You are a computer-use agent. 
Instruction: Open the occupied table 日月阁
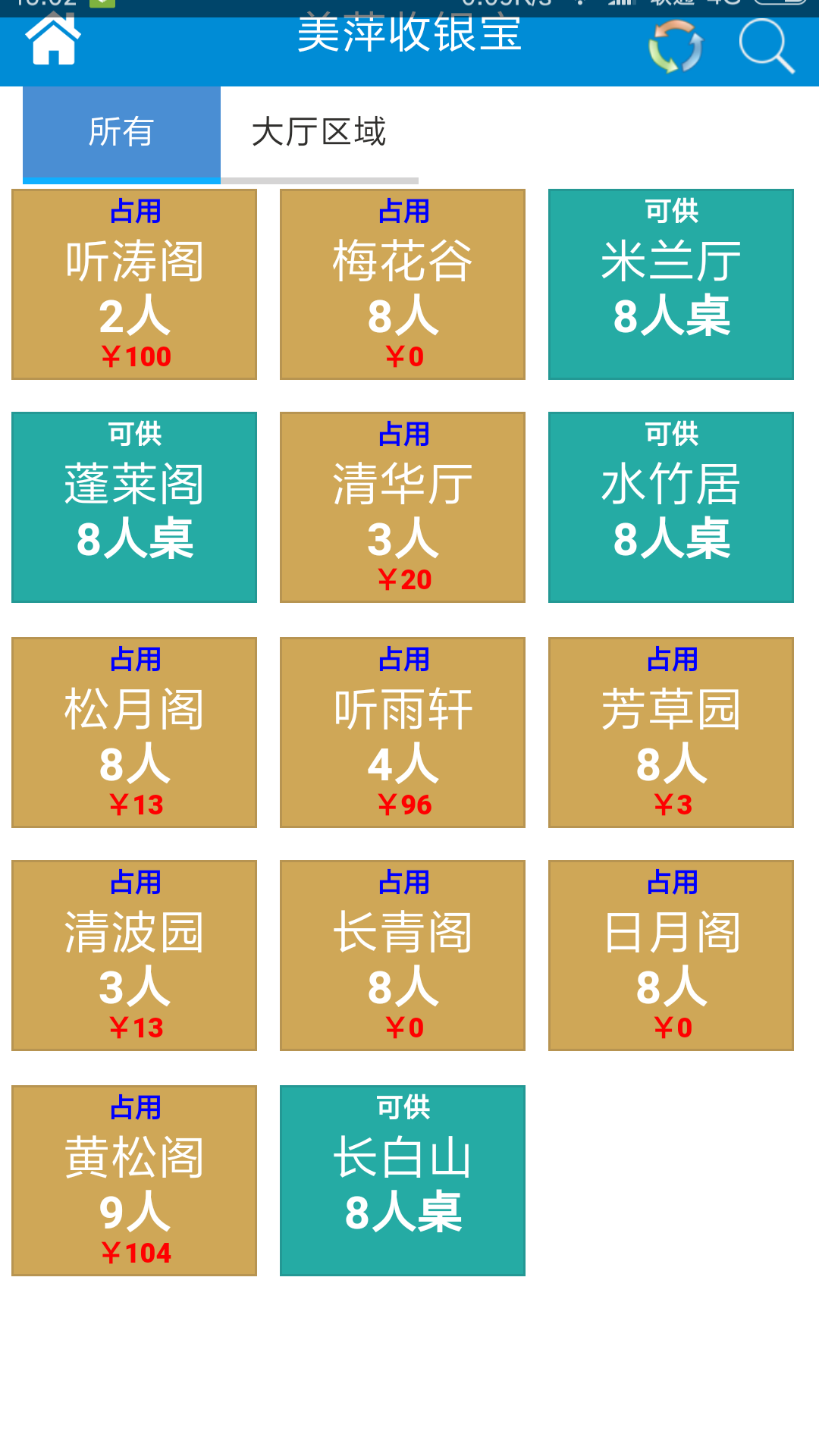670,954
